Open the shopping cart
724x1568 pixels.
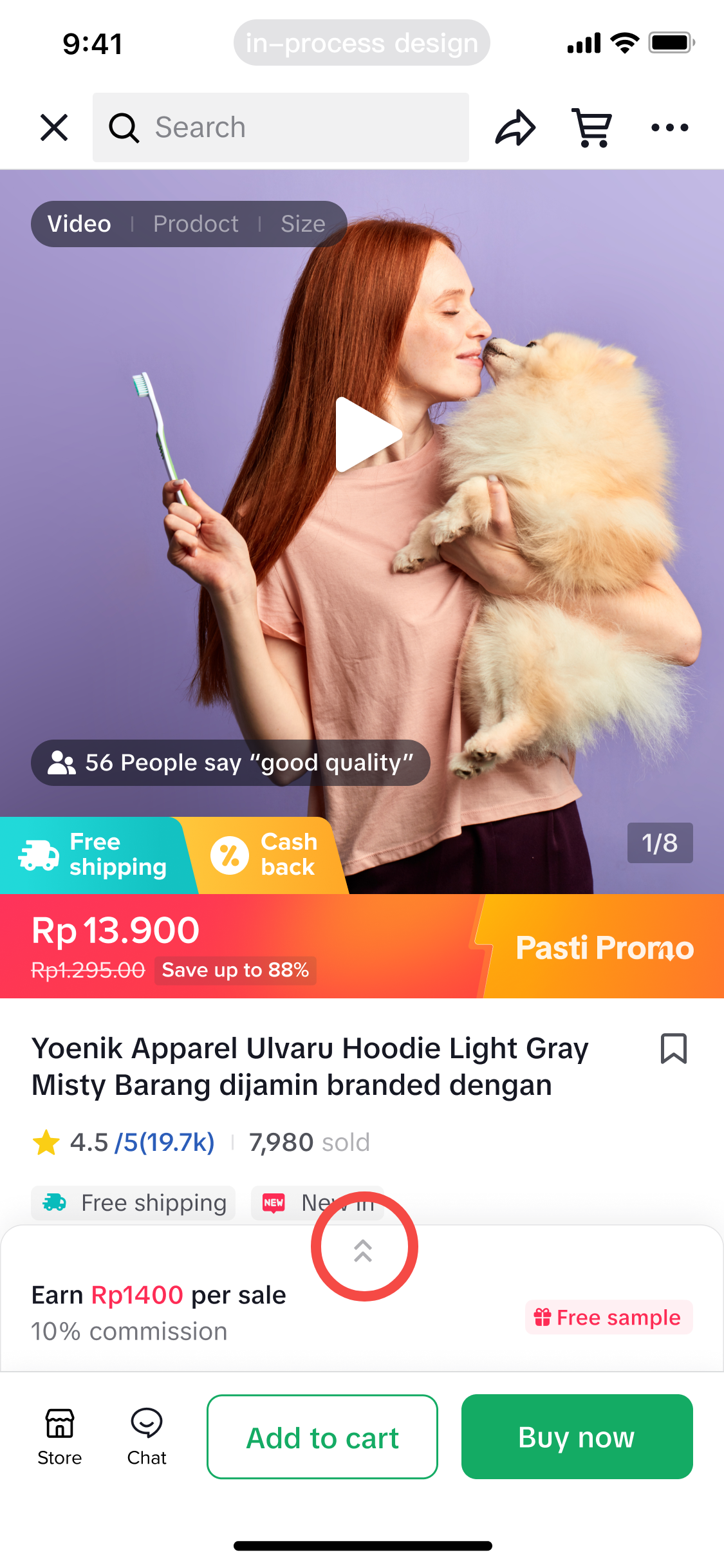591,127
